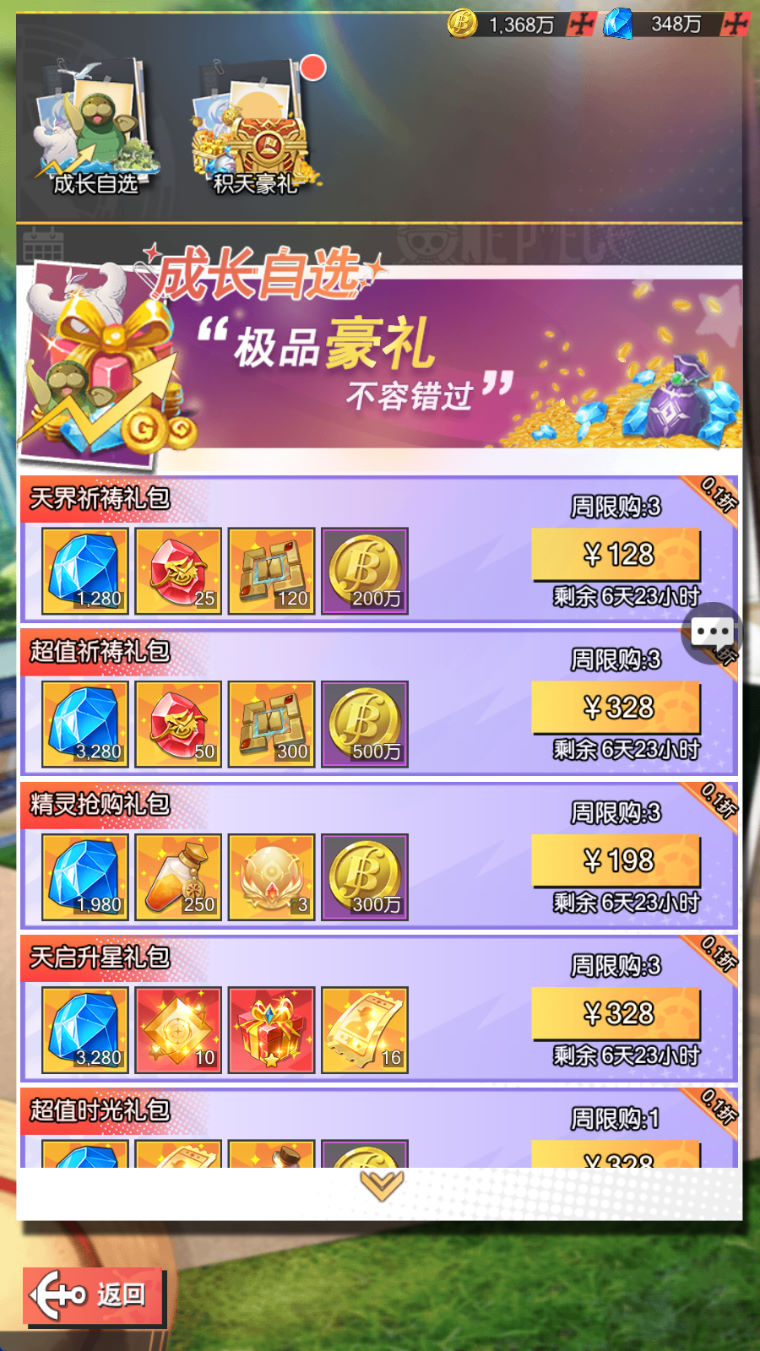Switch to the 成长自选 tab
Viewport: 760px width, 1351px height.
coord(93,127)
